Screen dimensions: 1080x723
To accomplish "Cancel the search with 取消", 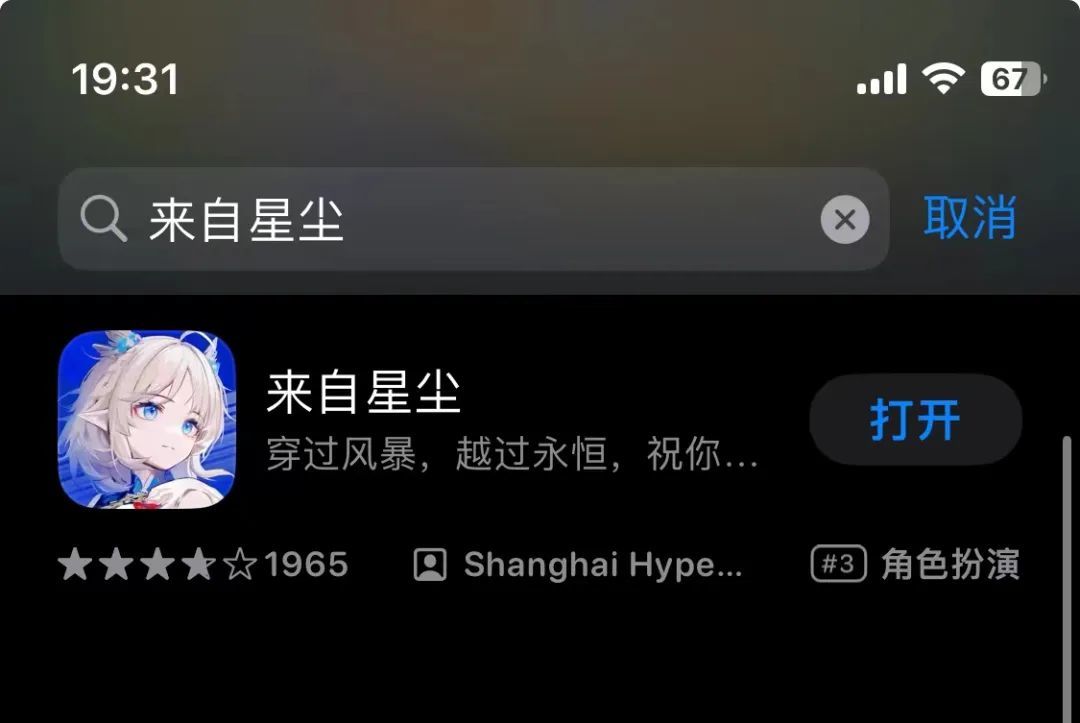I will pos(969,218).
